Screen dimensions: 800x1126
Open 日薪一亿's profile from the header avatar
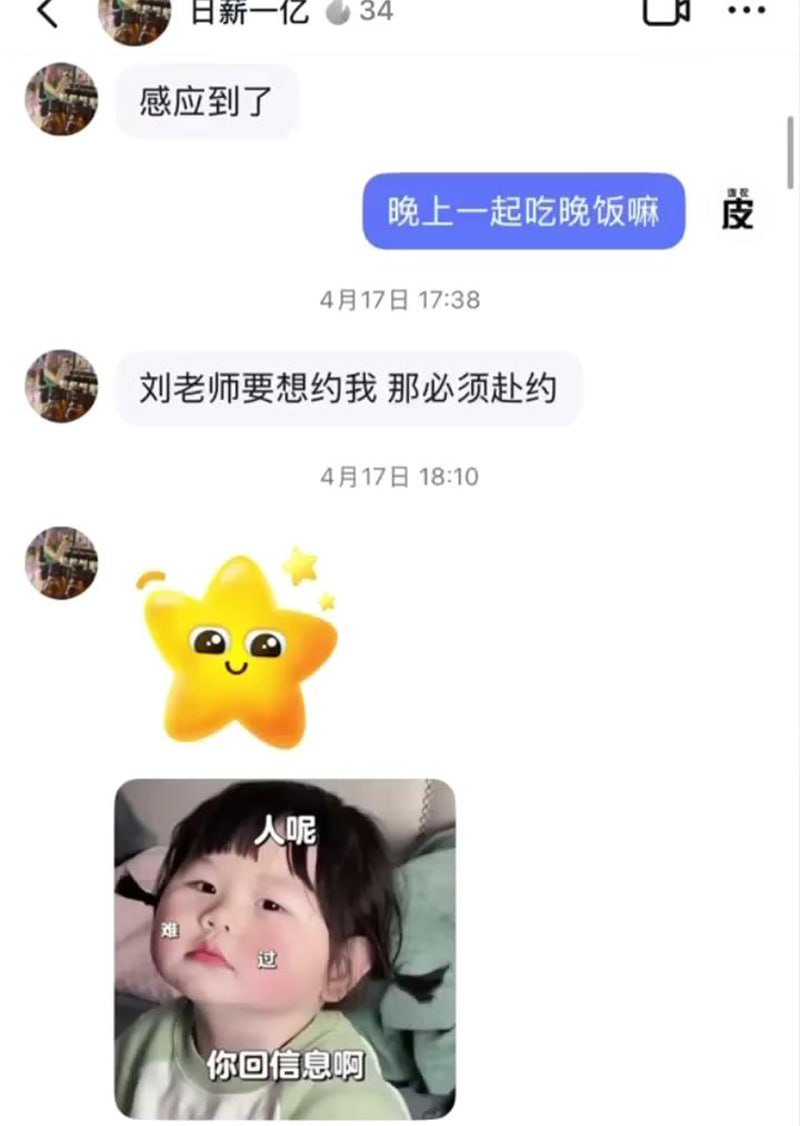[133, 14]
